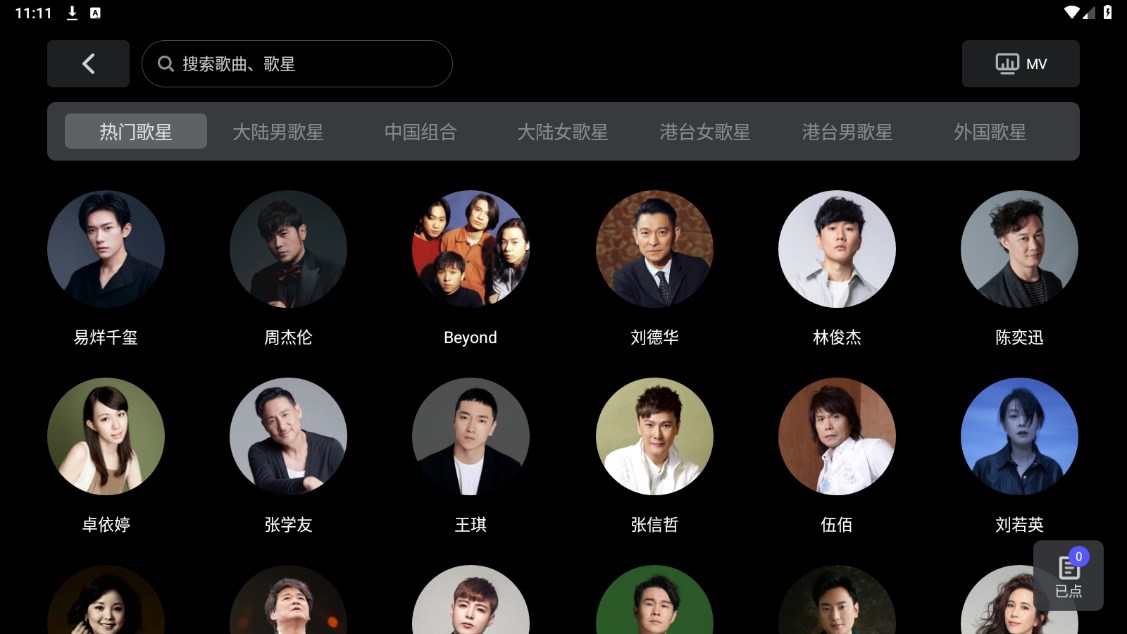Open singer 周杰伦
Viewport: 1127px width, 634px height.
[x=288, y=249]
